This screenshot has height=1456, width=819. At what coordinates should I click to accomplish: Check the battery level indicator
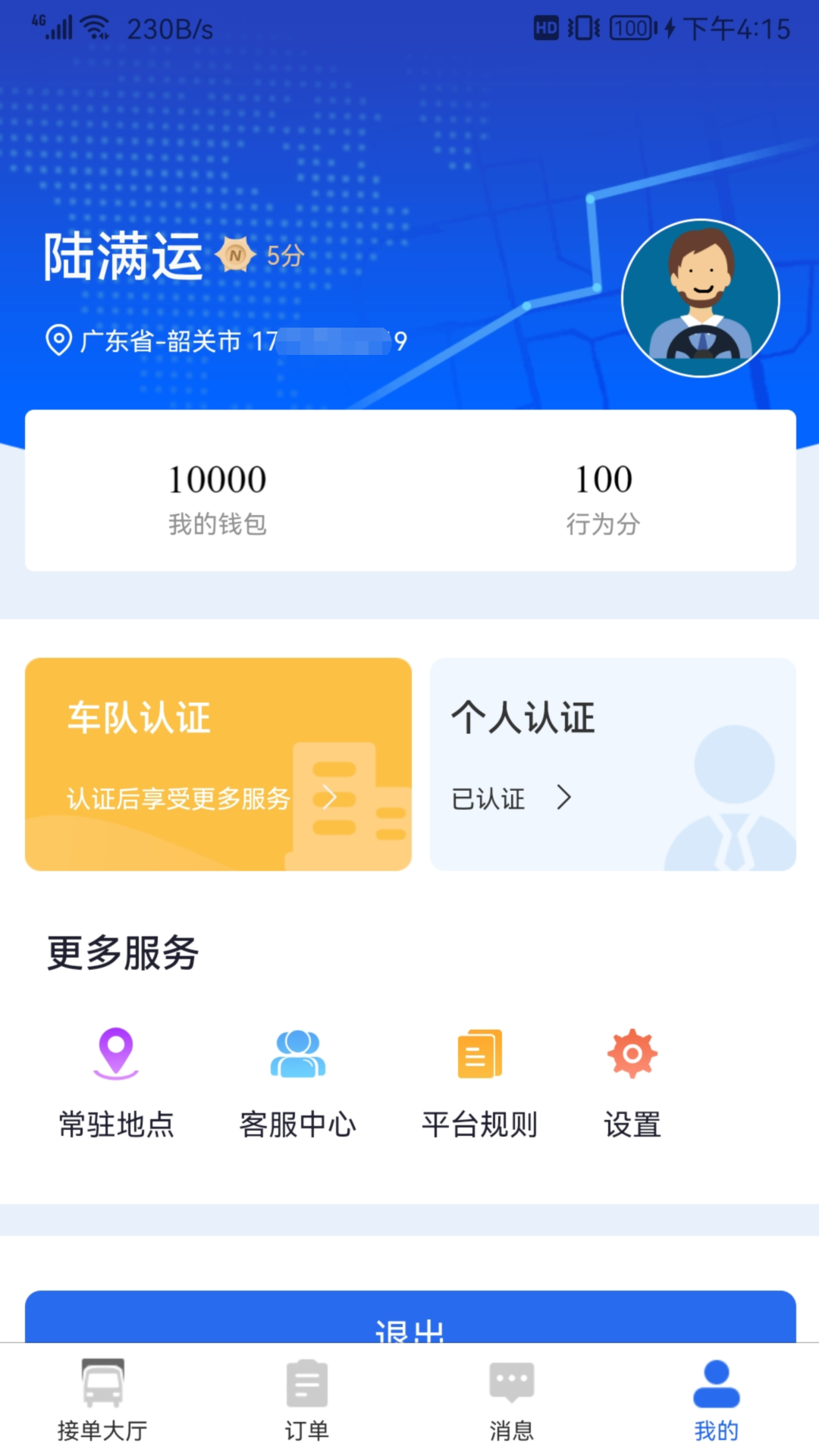pos(629,29)
